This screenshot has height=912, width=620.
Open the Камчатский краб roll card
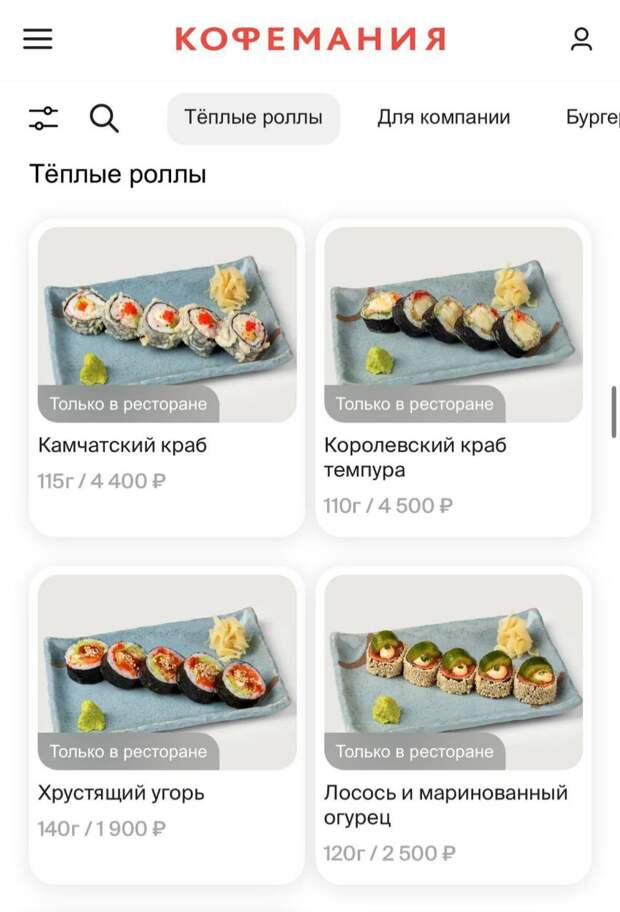pos(167,377)
